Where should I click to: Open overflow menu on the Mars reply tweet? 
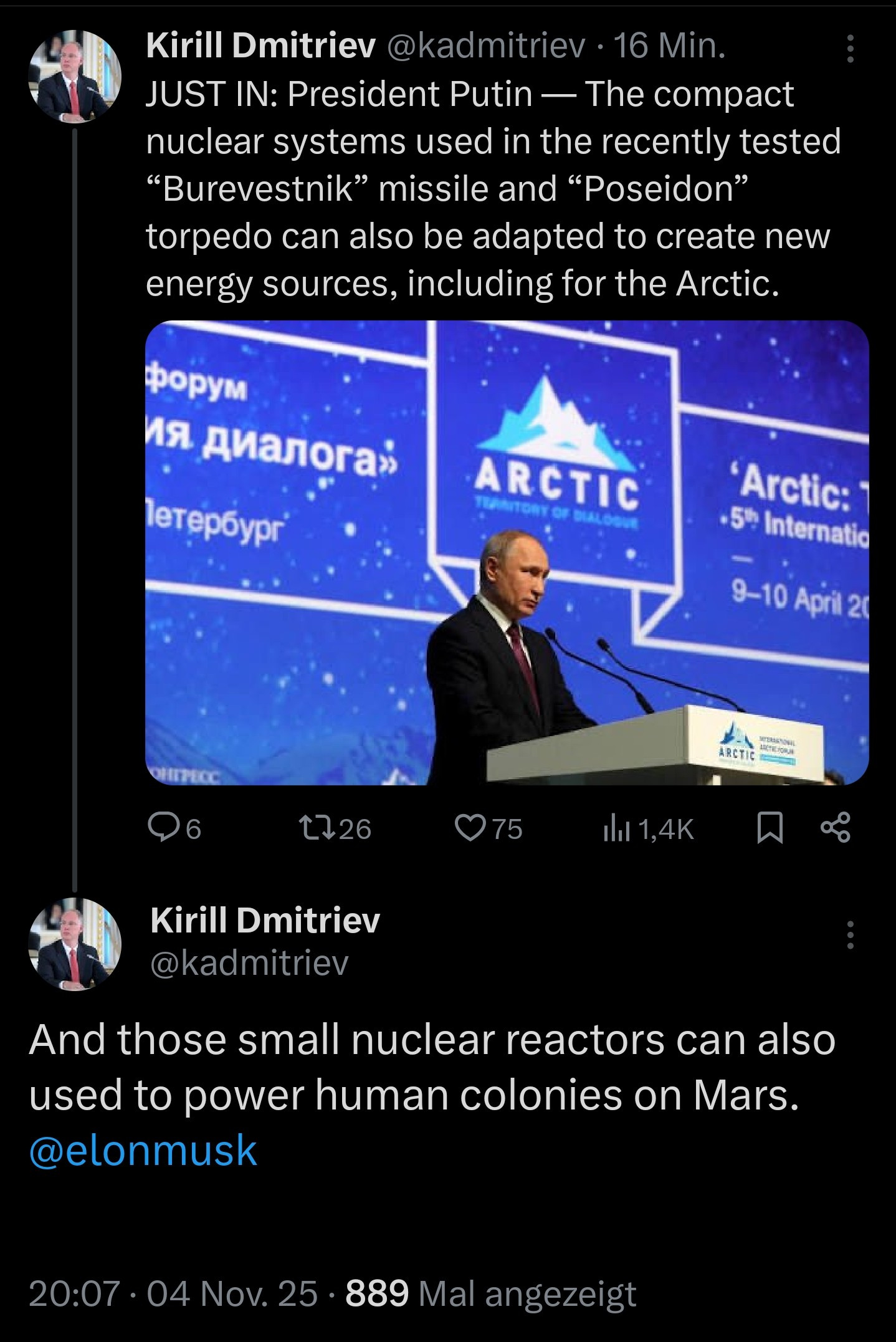850,934
